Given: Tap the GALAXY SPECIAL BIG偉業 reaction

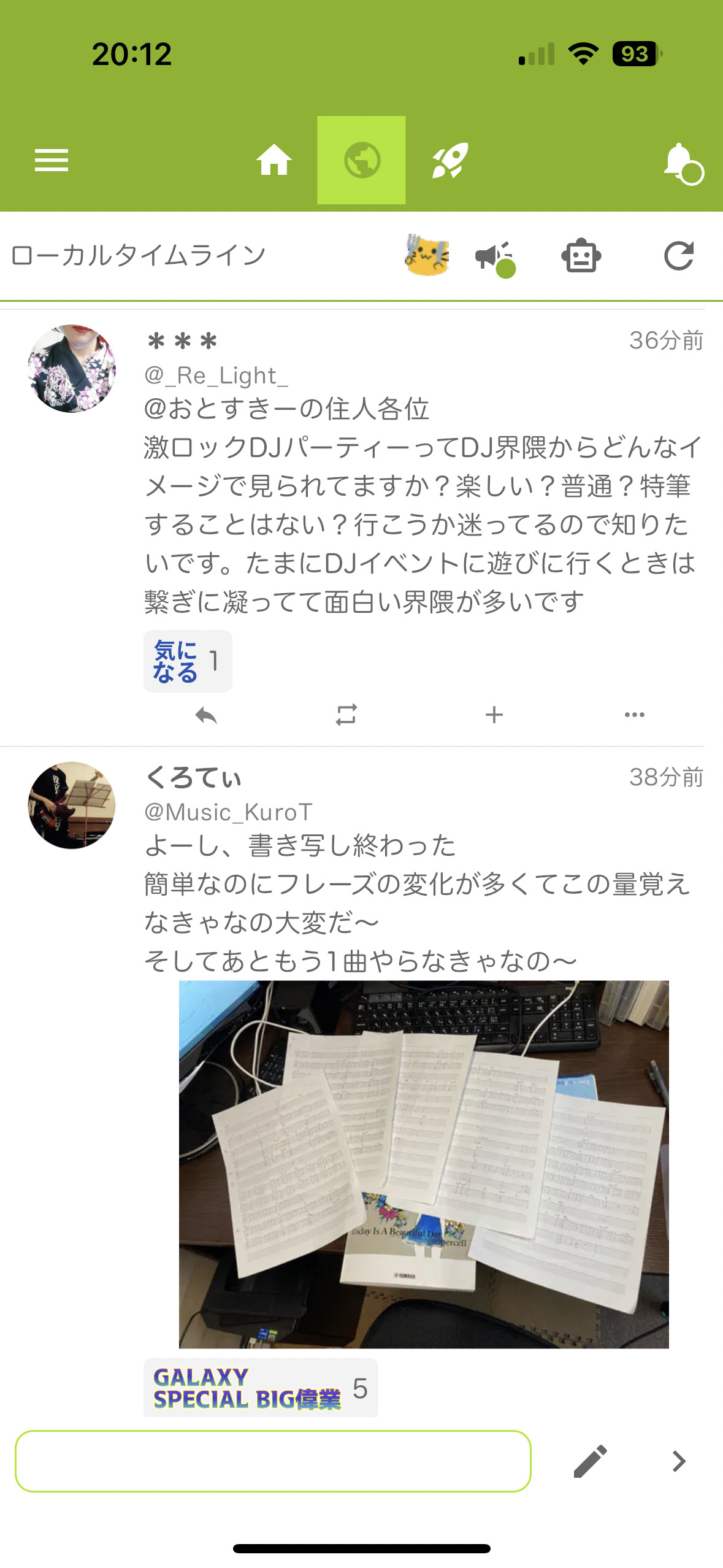Looking at the screenshot, I should pyautogui.click(x=261, y=1388).
